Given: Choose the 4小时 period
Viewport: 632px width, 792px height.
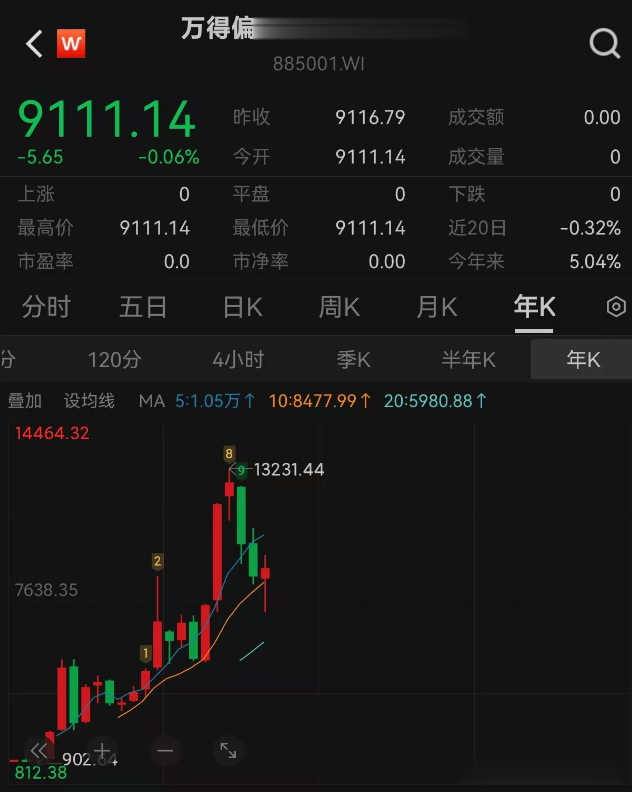Looking at the screenshot, I should tap(238, 360).
